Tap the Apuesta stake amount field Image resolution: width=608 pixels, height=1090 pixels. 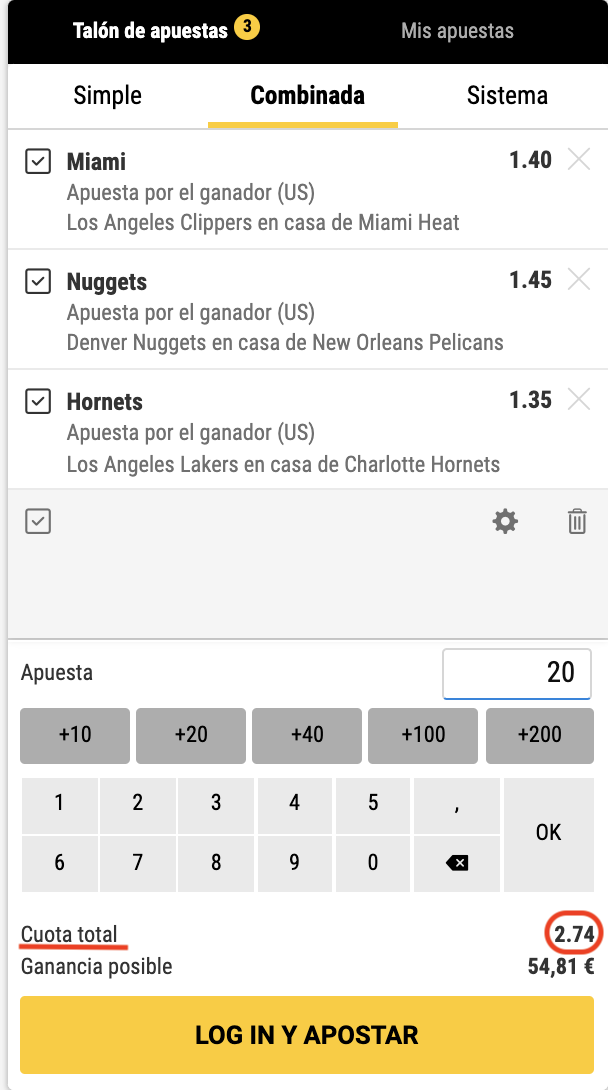(516, 672)
